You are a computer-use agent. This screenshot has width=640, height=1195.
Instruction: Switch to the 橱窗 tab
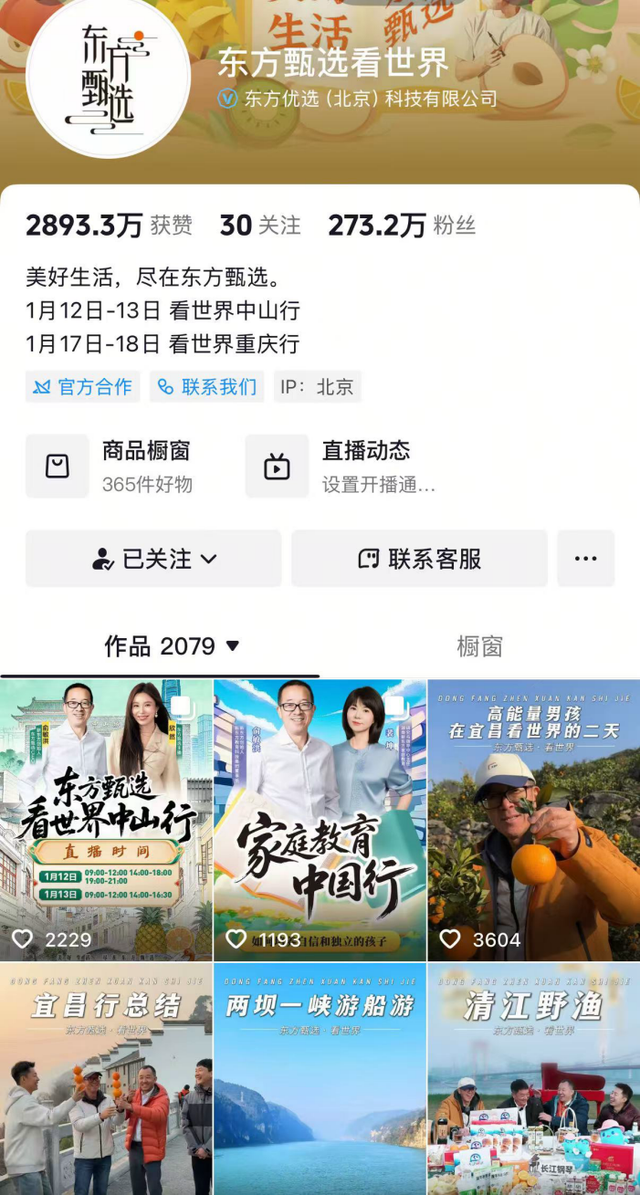479,646
